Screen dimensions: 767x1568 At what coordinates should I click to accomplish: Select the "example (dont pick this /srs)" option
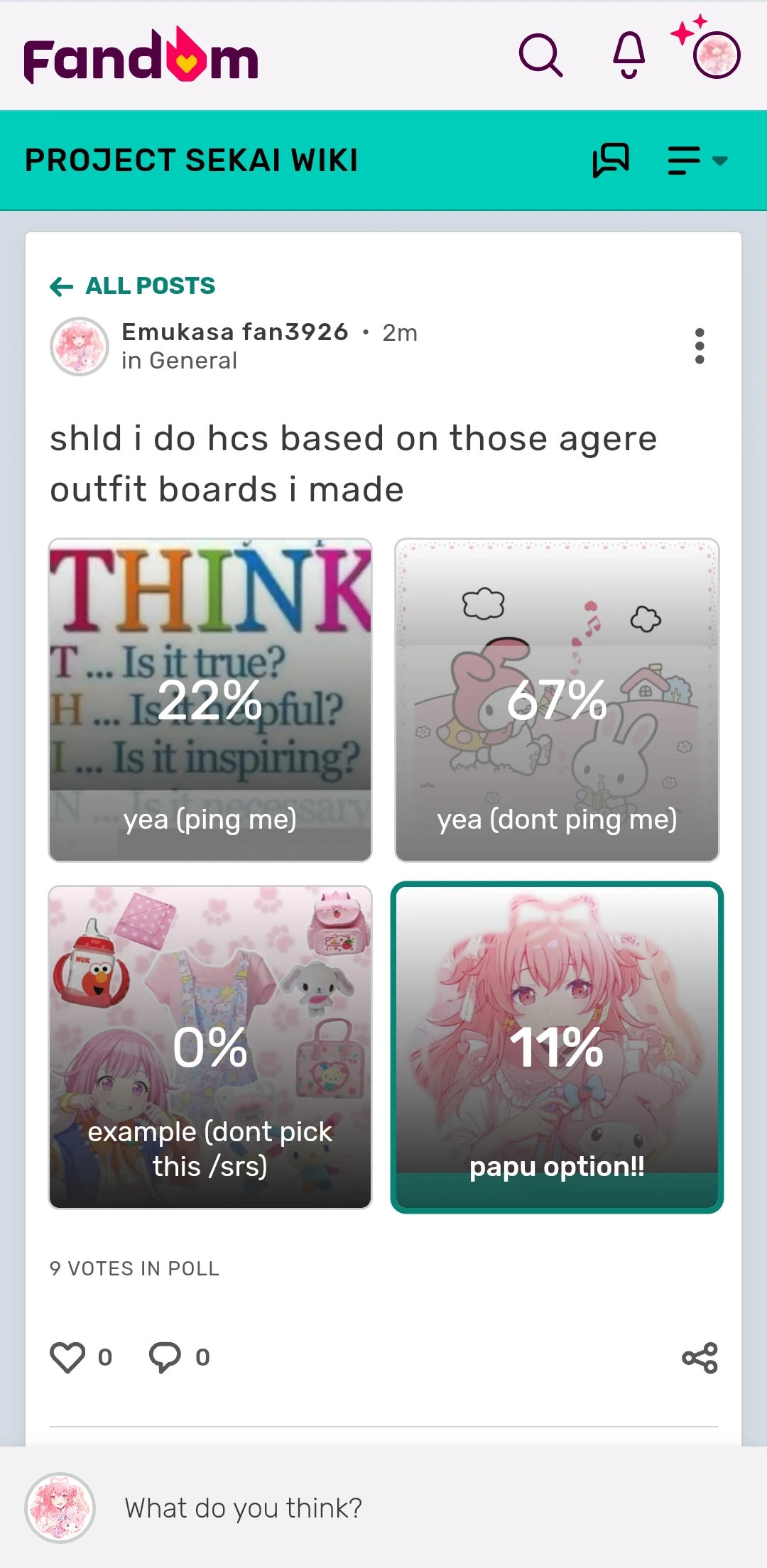click(210, 1047)
